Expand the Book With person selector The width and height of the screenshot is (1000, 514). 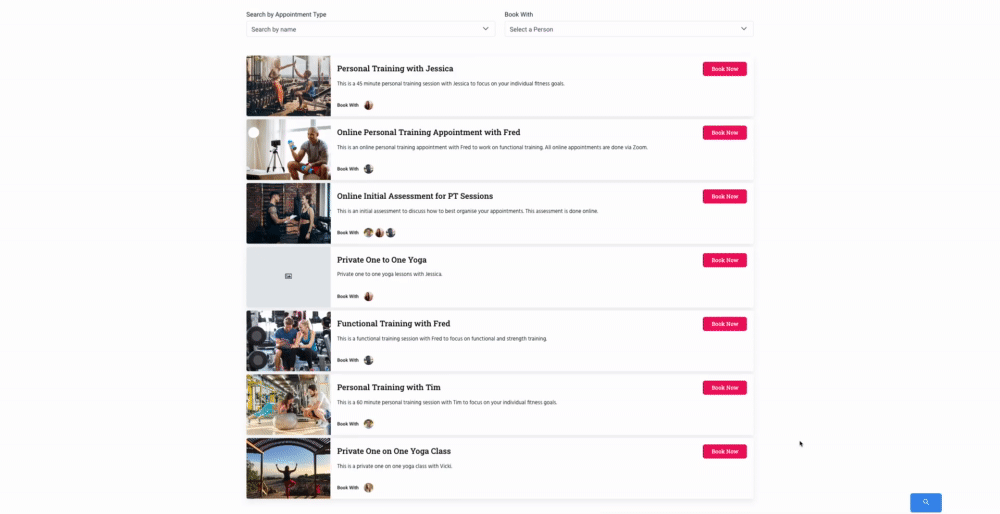(x=628, y=29)
